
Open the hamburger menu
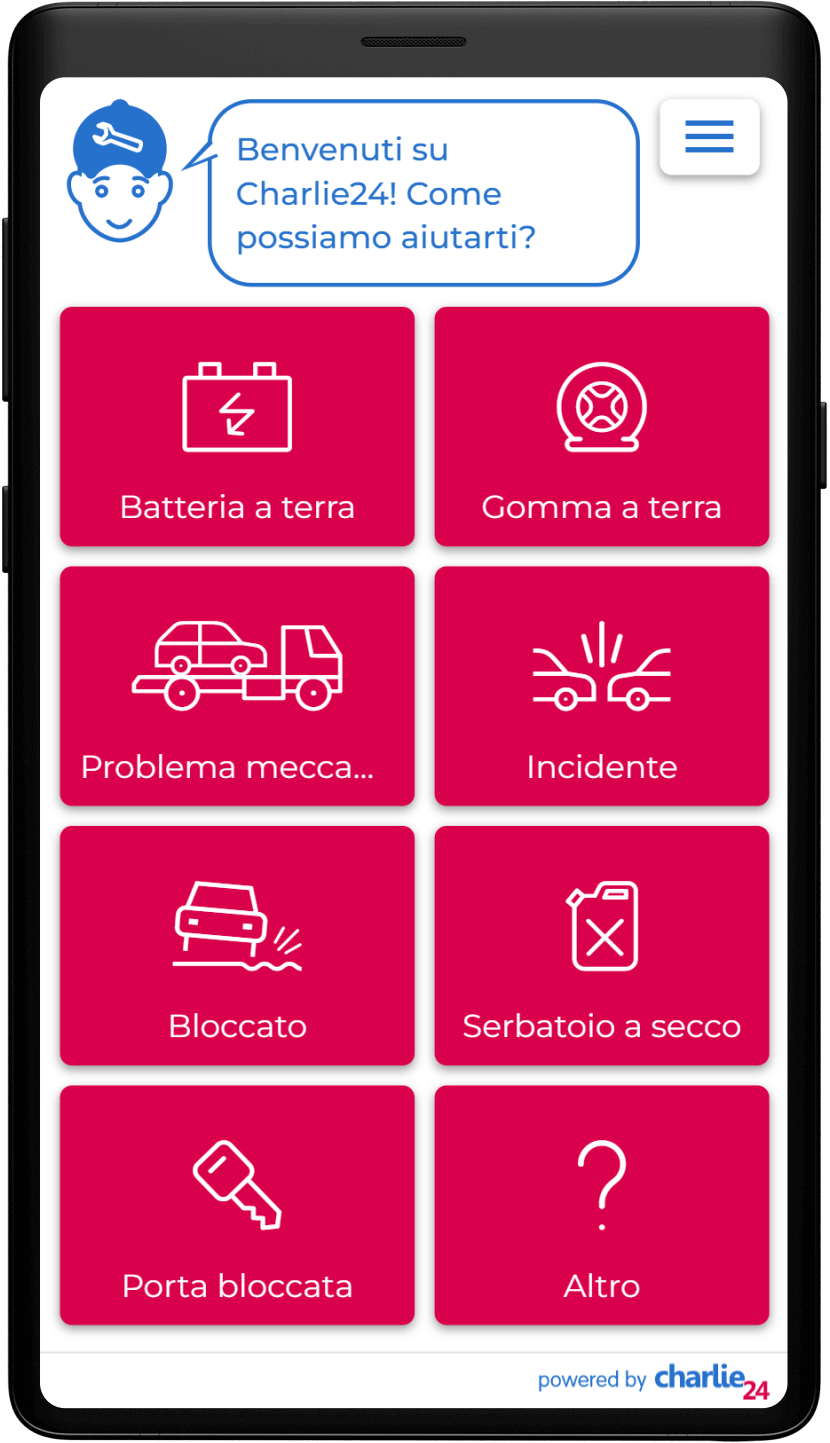(709, 137)
